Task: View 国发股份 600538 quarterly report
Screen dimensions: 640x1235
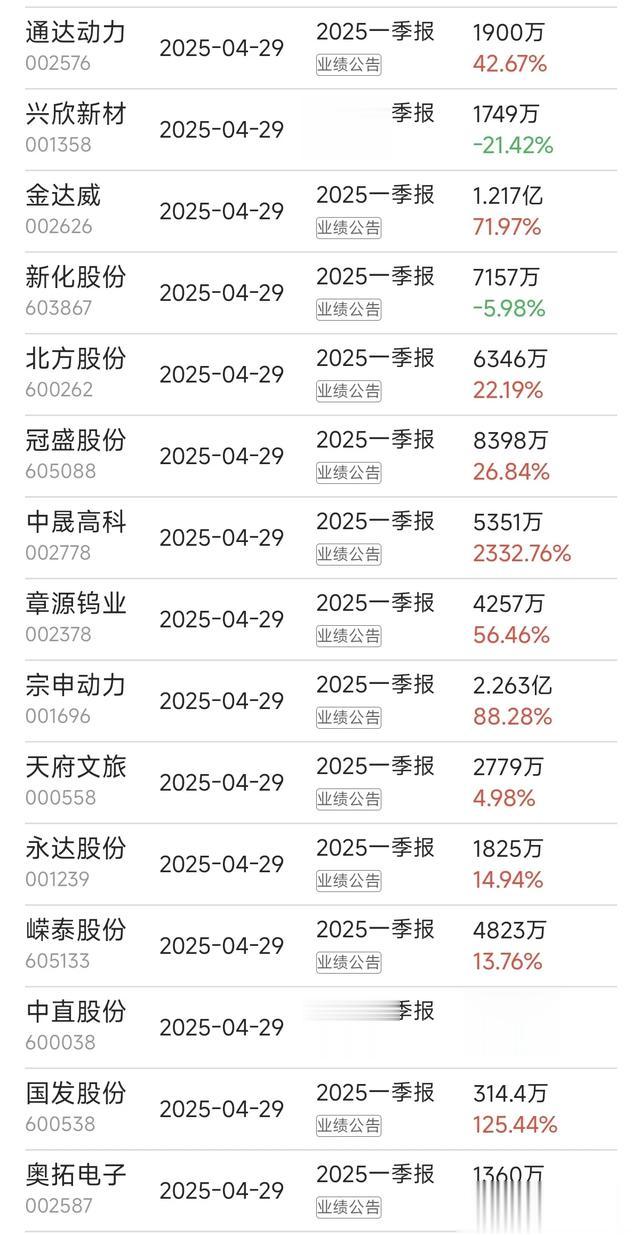Action: [320, 1110]
